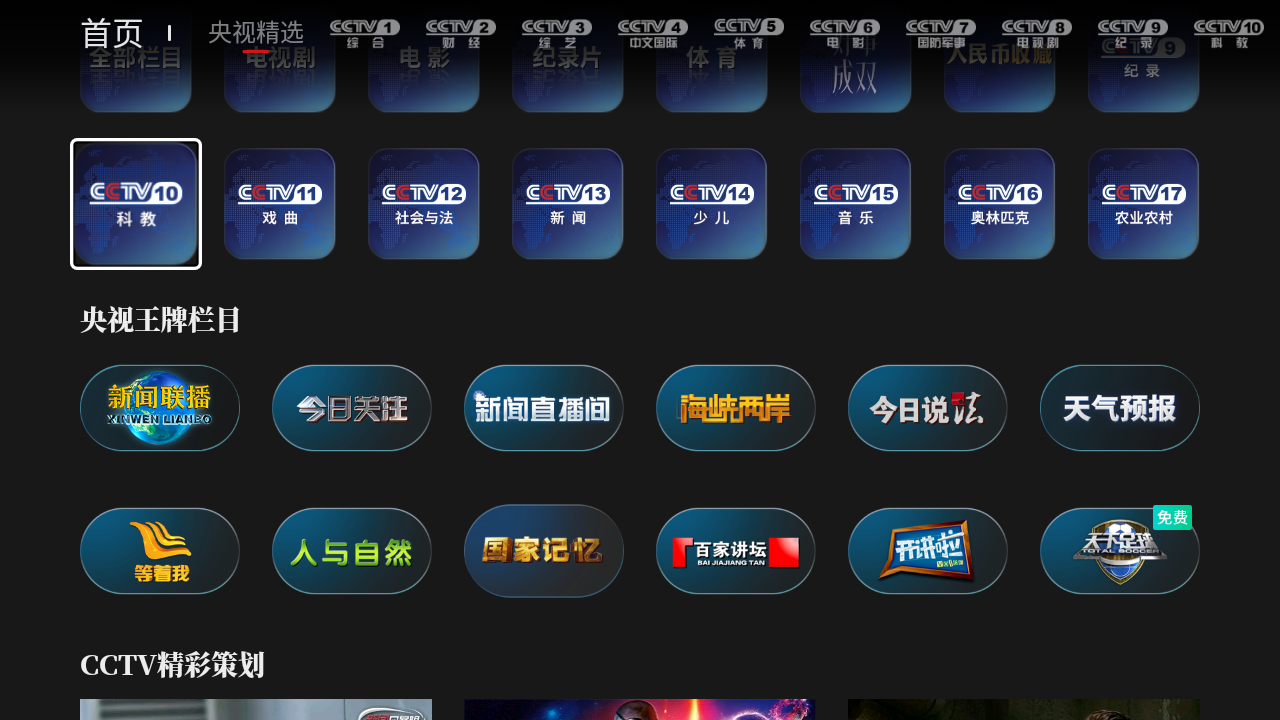1280x720 pixels.
Task: Open the 人与自然 program
Action: pos(352,551)
